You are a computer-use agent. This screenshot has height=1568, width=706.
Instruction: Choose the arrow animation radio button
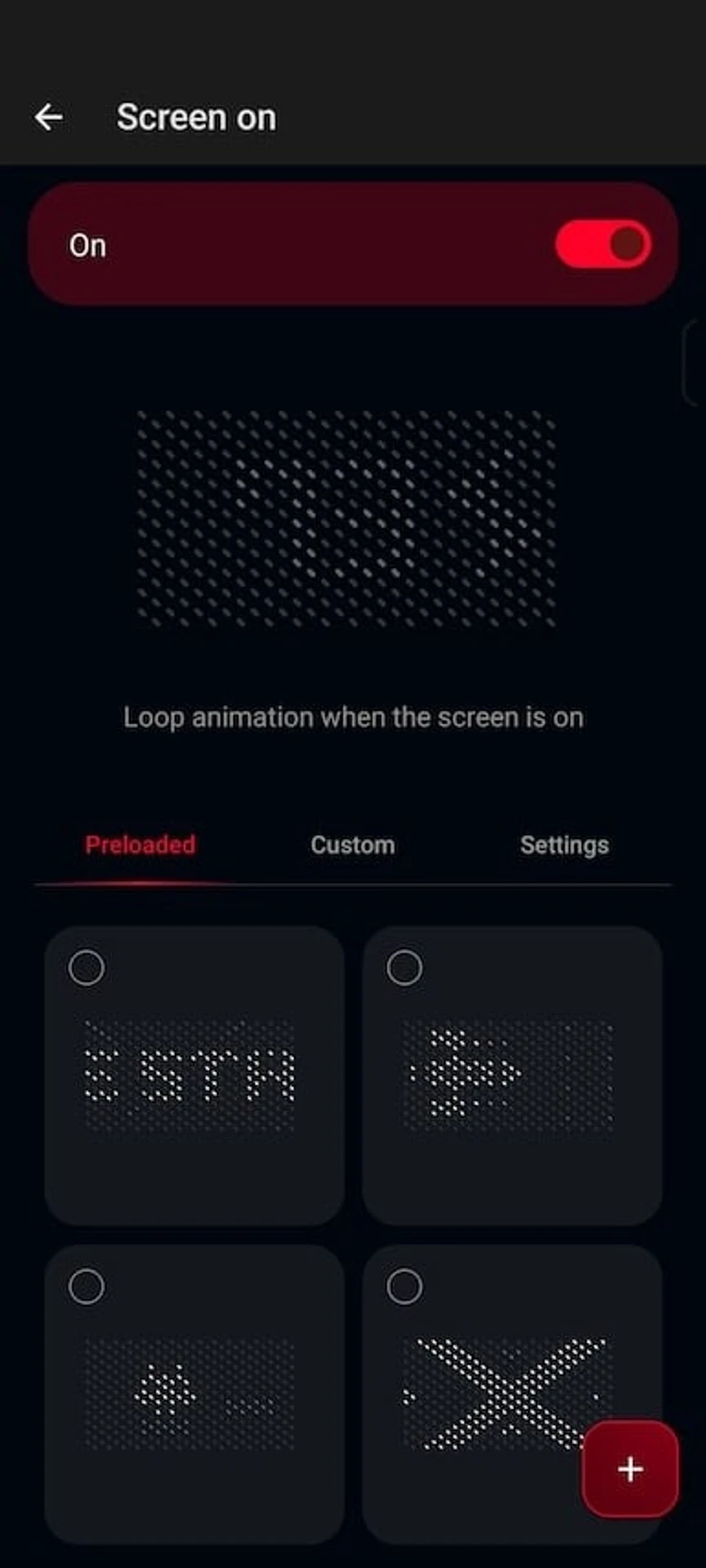(404, 968)
